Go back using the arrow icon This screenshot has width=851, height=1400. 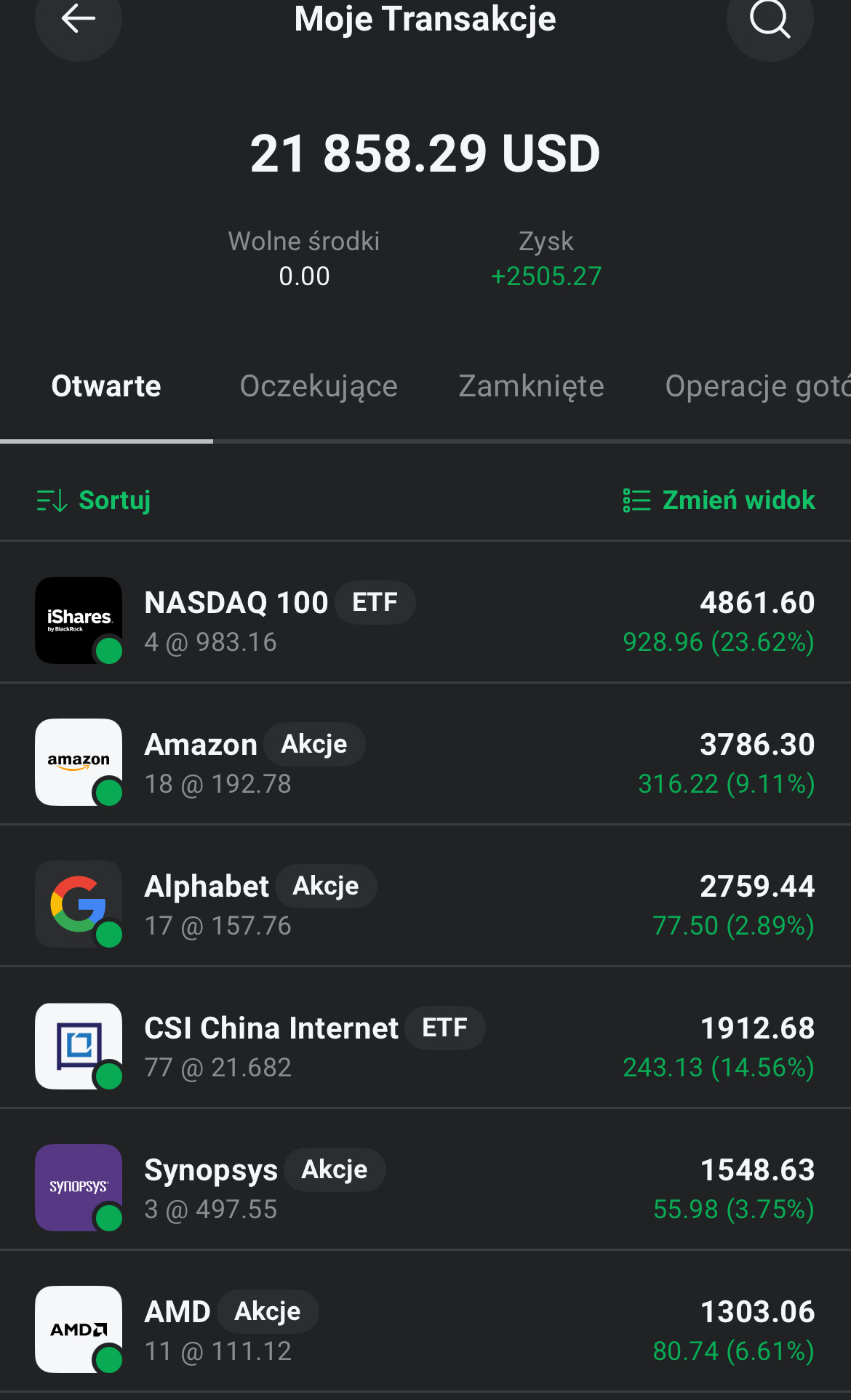point(78,19)
